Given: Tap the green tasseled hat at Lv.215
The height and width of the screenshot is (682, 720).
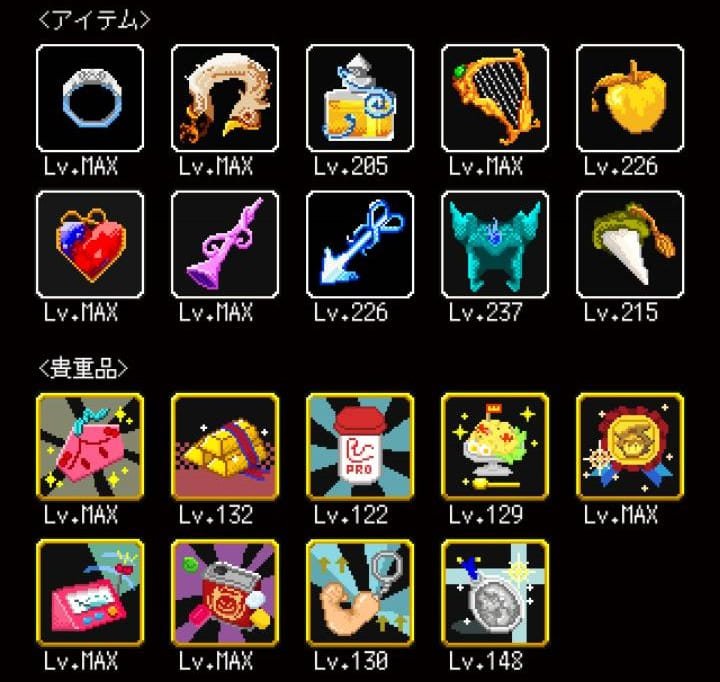Looking at the screenshot, I should [630, 244].
